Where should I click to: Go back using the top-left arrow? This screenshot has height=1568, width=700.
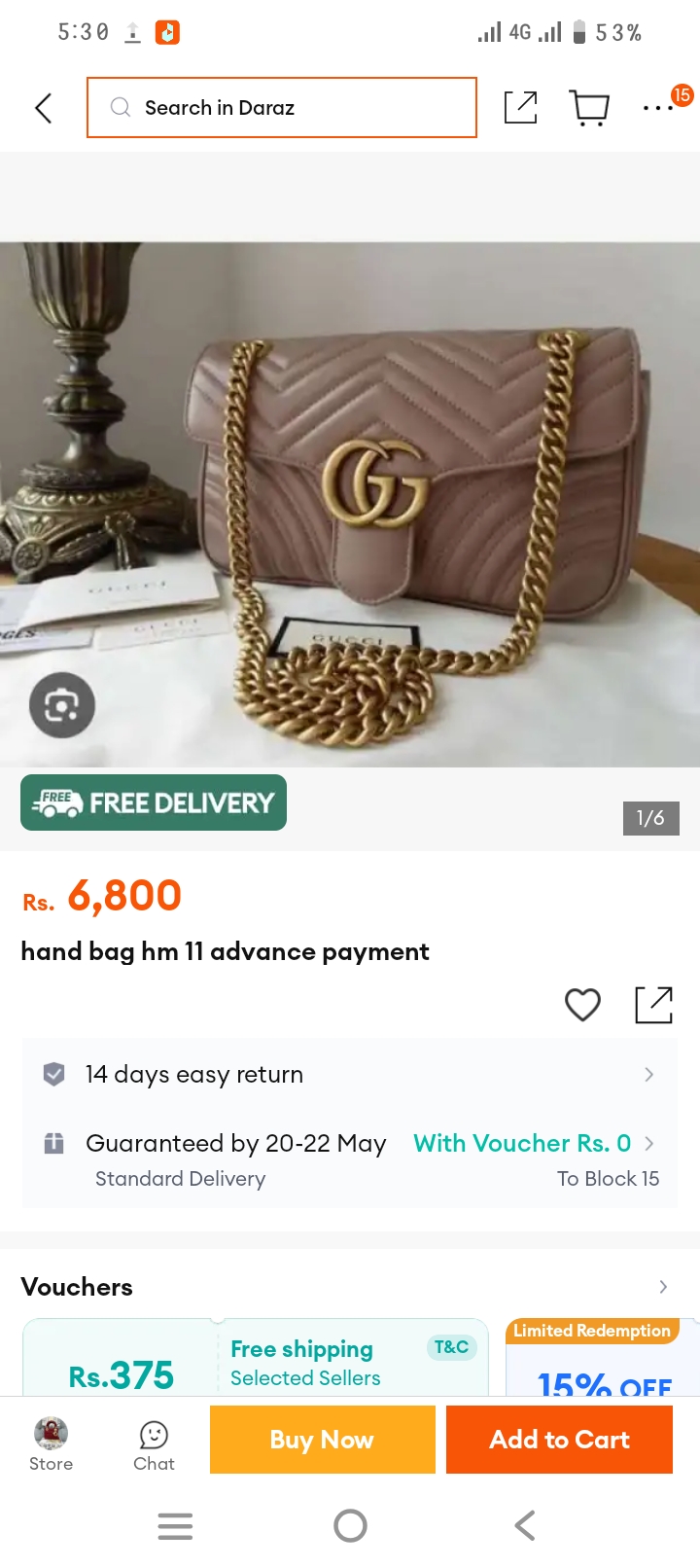(44, 108)
